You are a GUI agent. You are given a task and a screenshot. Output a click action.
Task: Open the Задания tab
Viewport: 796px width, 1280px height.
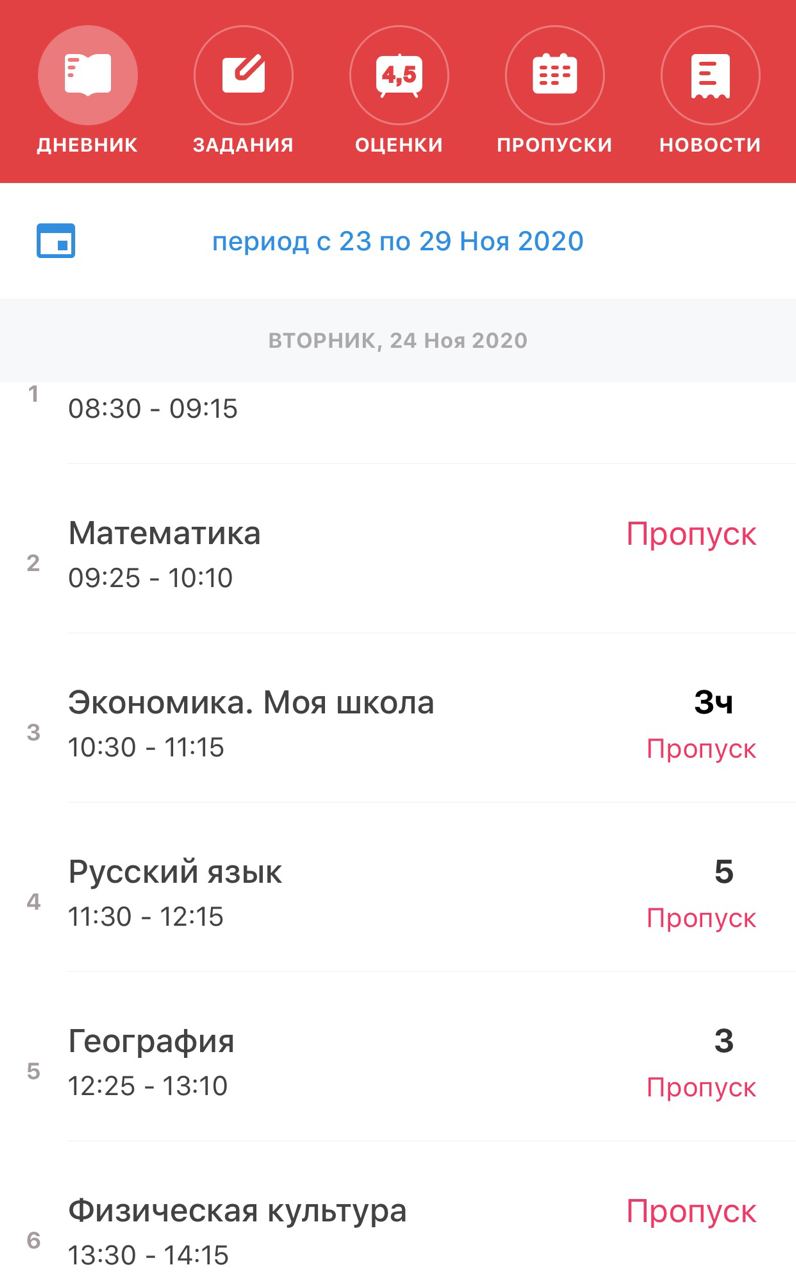click(x=243, y=92)
